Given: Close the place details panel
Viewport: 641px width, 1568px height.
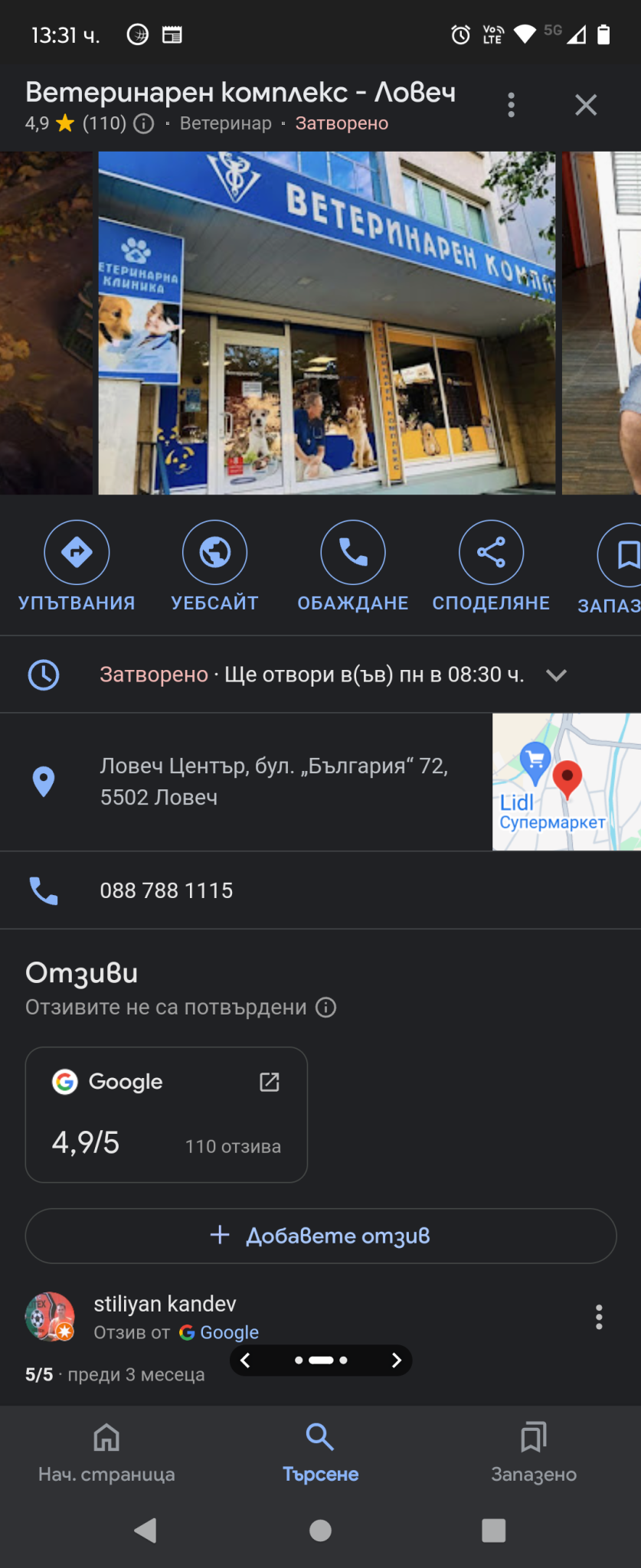Looking at the screenshot, I should (x=586, y=105).
